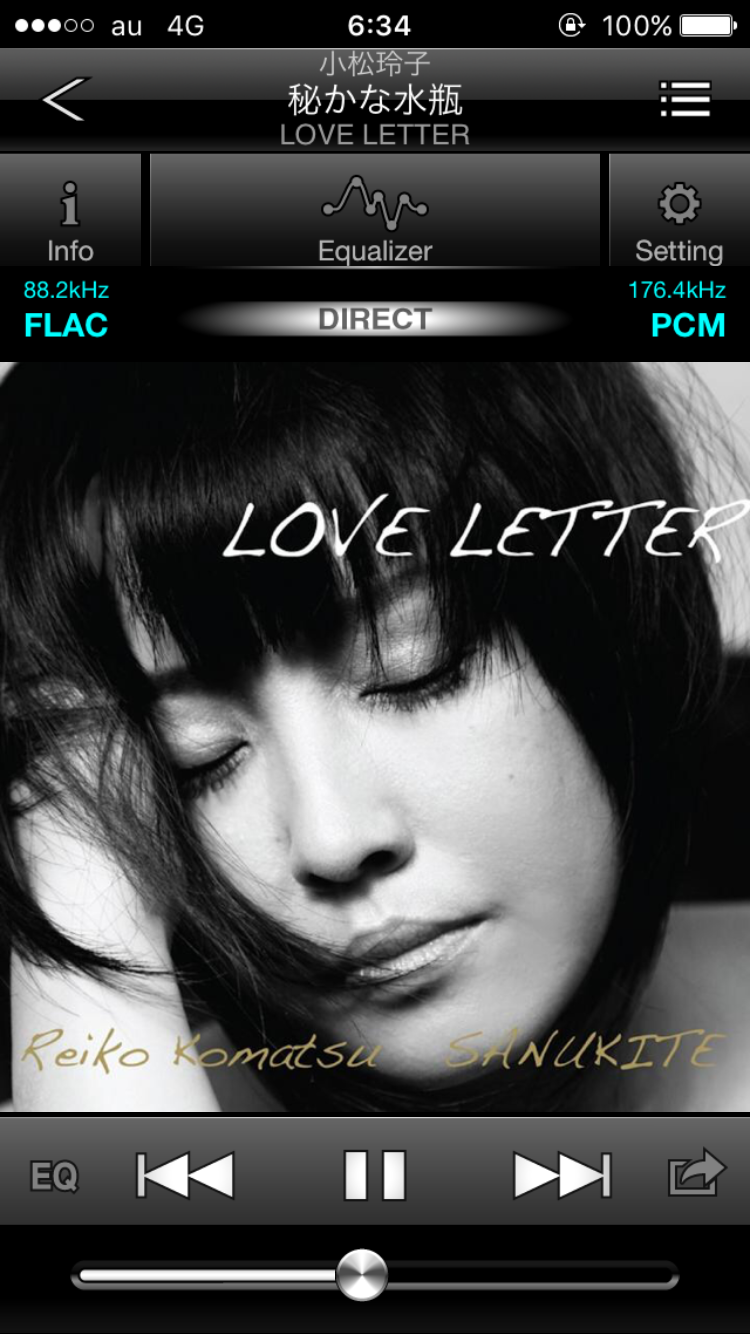
Task: Skip to the next track
Action: pos(562,1175)
